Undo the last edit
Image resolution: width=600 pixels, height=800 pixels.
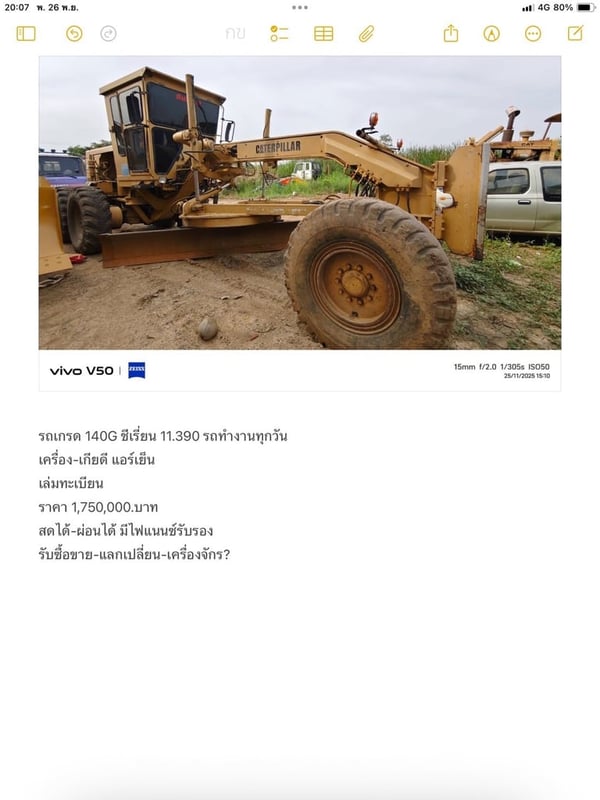(74, 33)
